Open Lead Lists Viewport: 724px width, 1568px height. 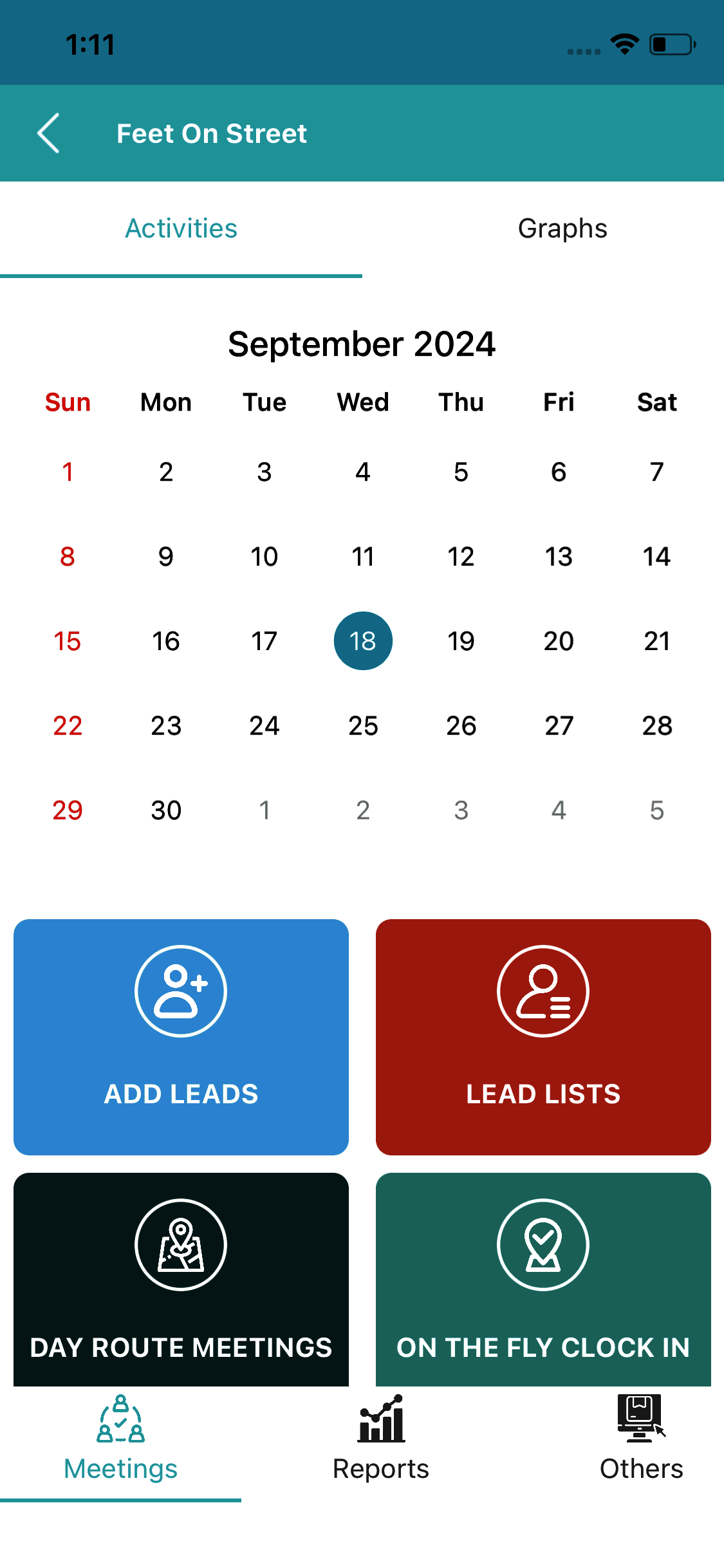543,1036
